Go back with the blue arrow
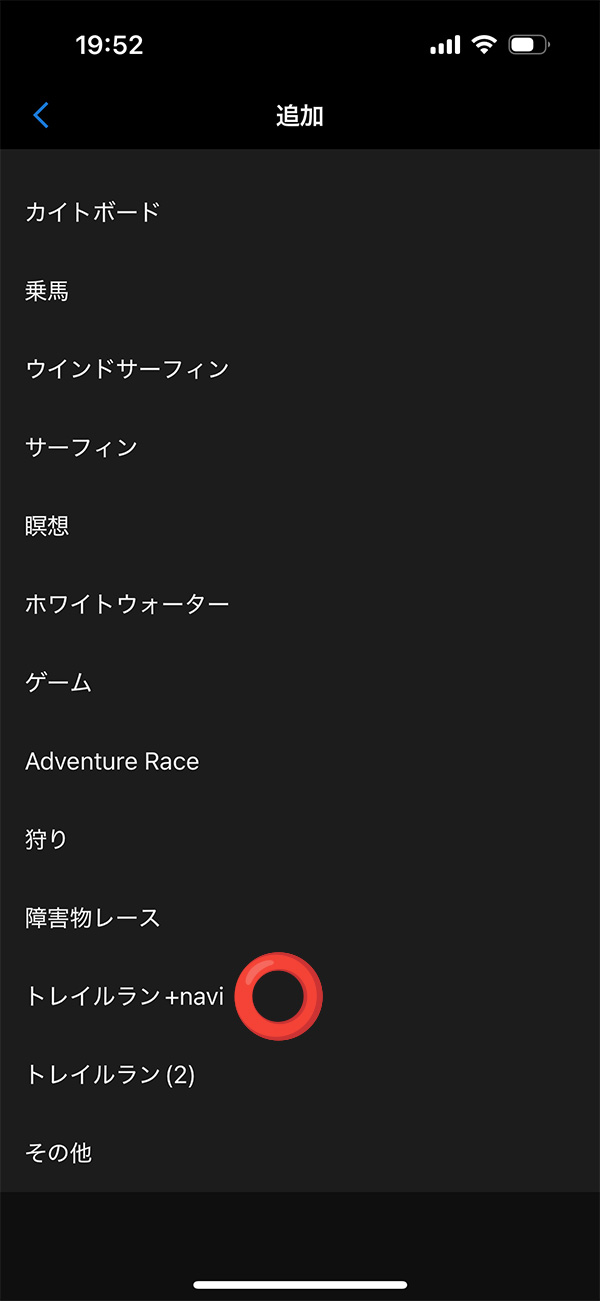This screenshot has height=1301, width=600. click(41, 115)
